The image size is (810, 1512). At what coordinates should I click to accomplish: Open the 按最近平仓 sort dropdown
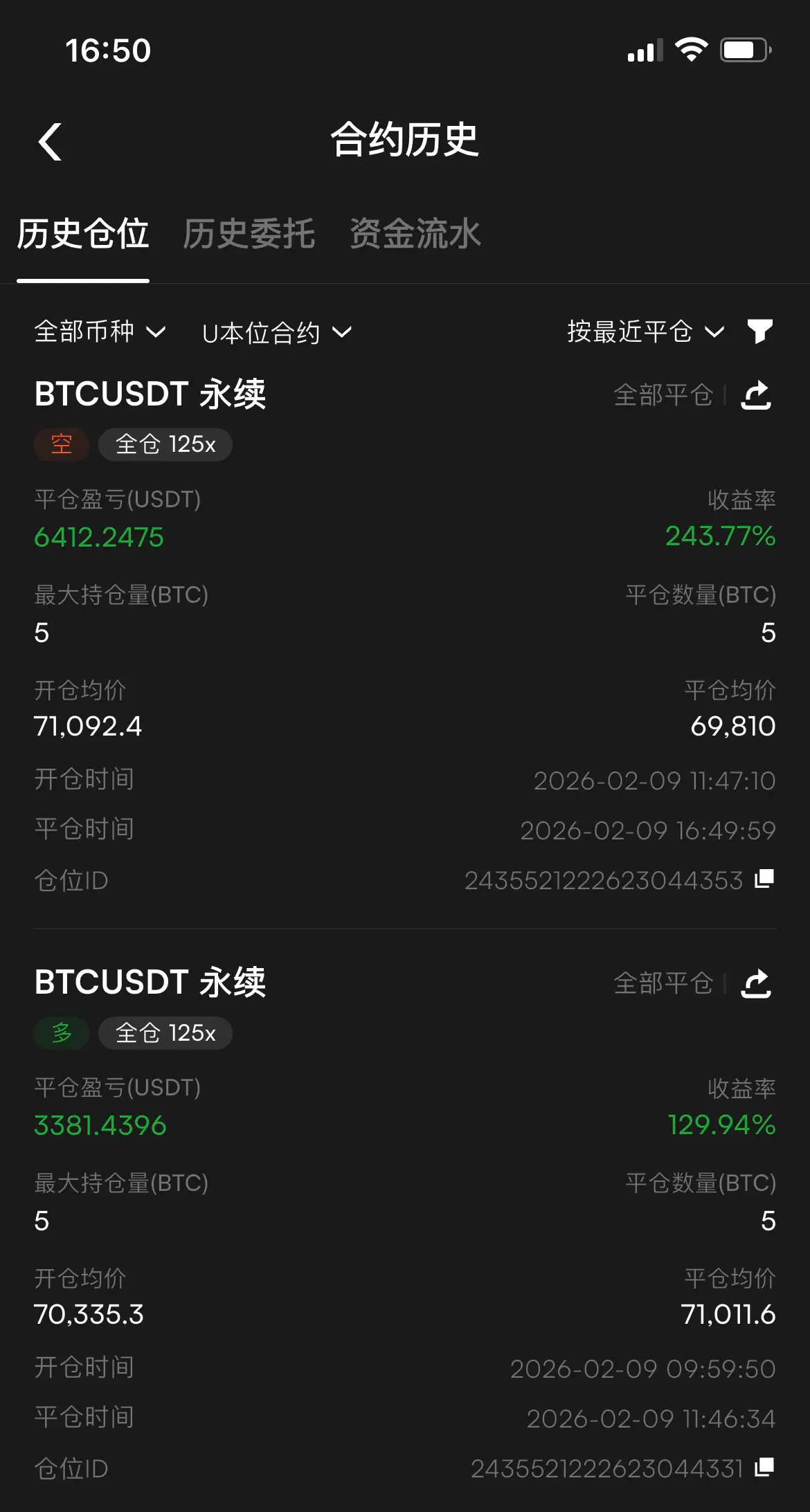click(645, 332)
